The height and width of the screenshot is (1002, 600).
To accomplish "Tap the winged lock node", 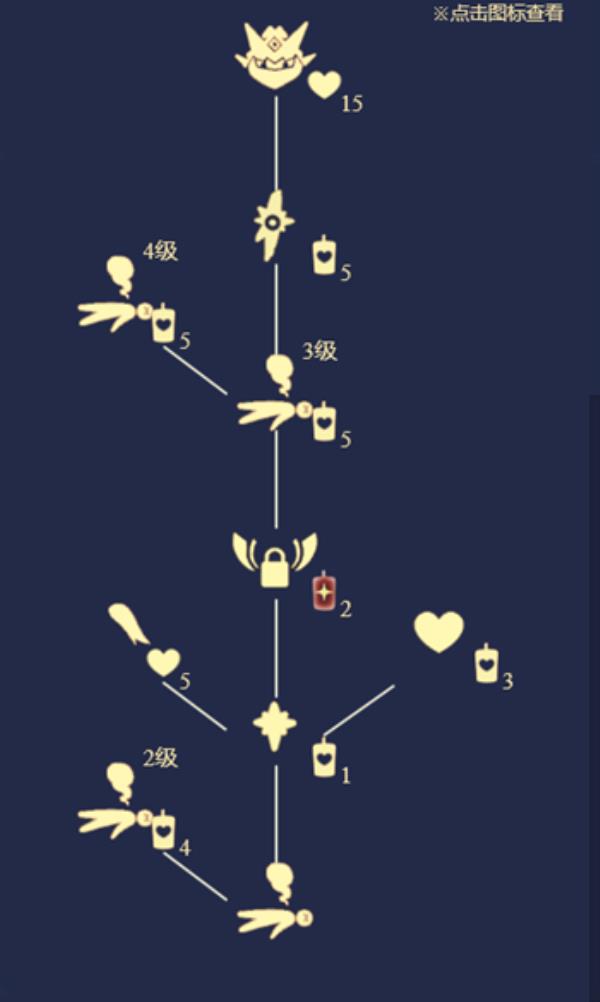I will 275,560.
